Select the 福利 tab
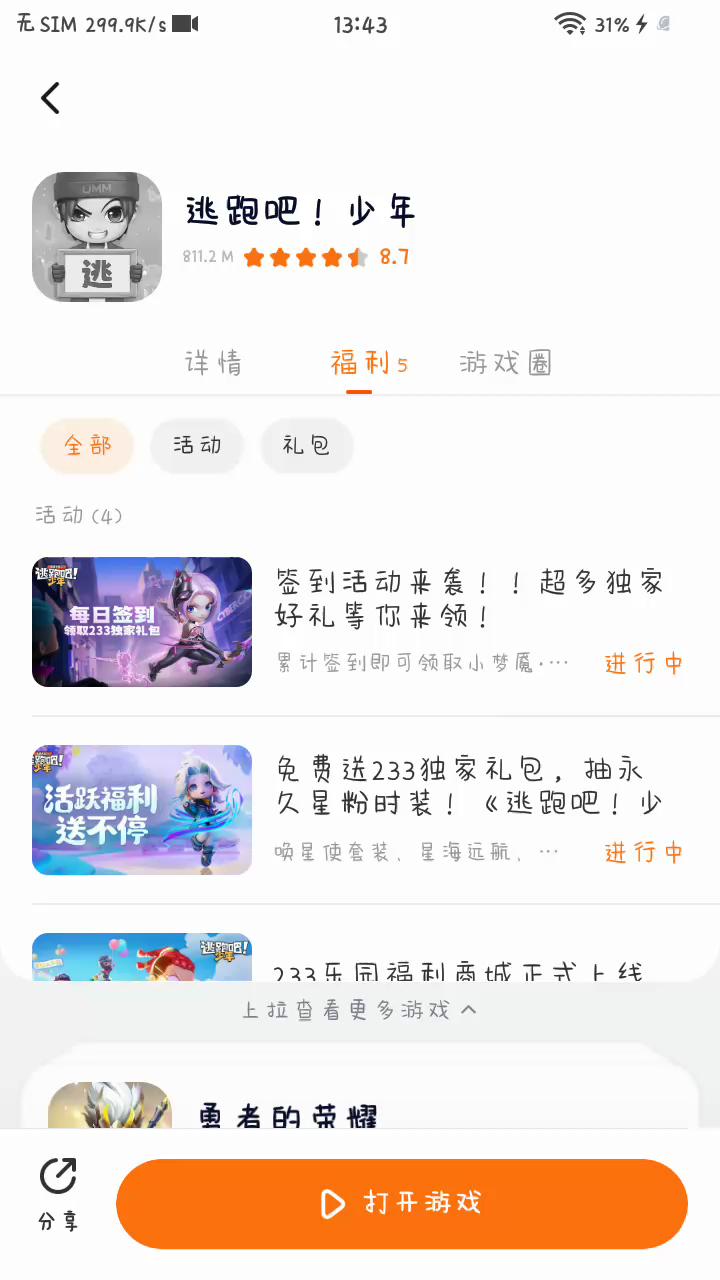 pyautogui.click(x=360, y=363)
